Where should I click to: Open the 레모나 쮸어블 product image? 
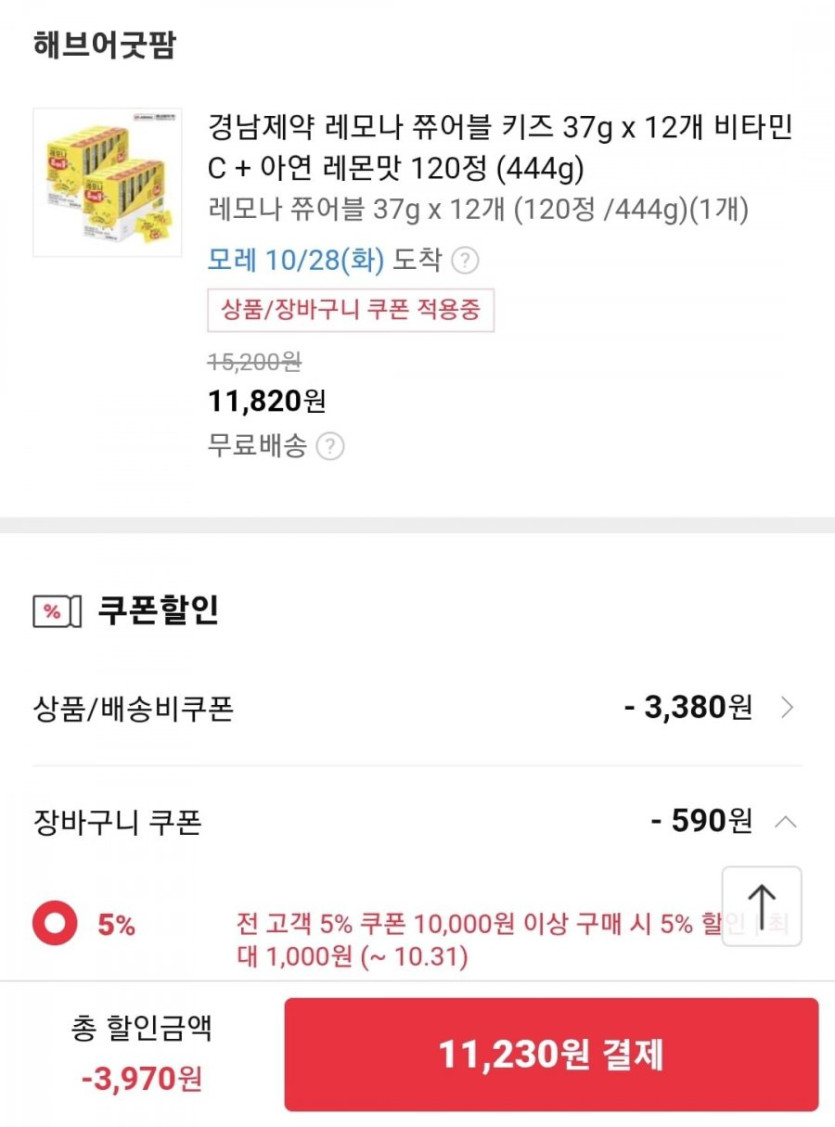coord(107,182)
